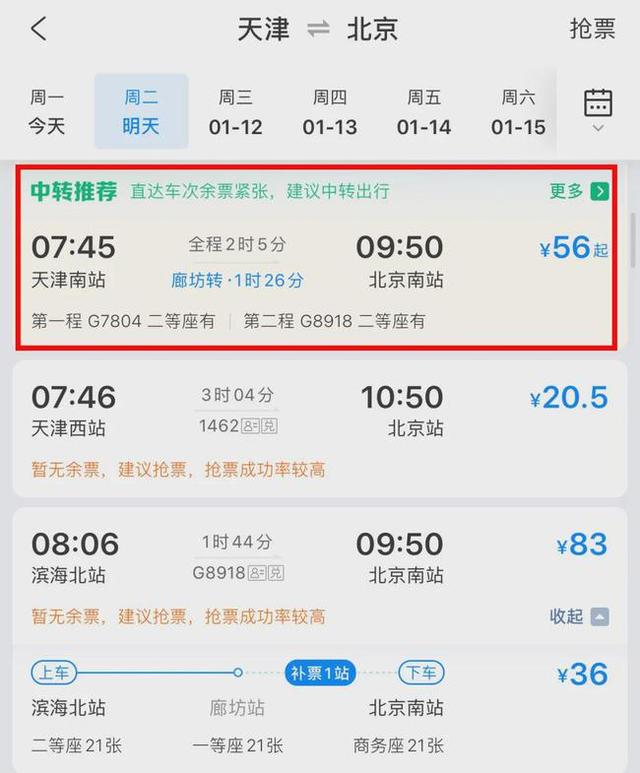
Task: Open the 抢票 option
Action: 592,29
